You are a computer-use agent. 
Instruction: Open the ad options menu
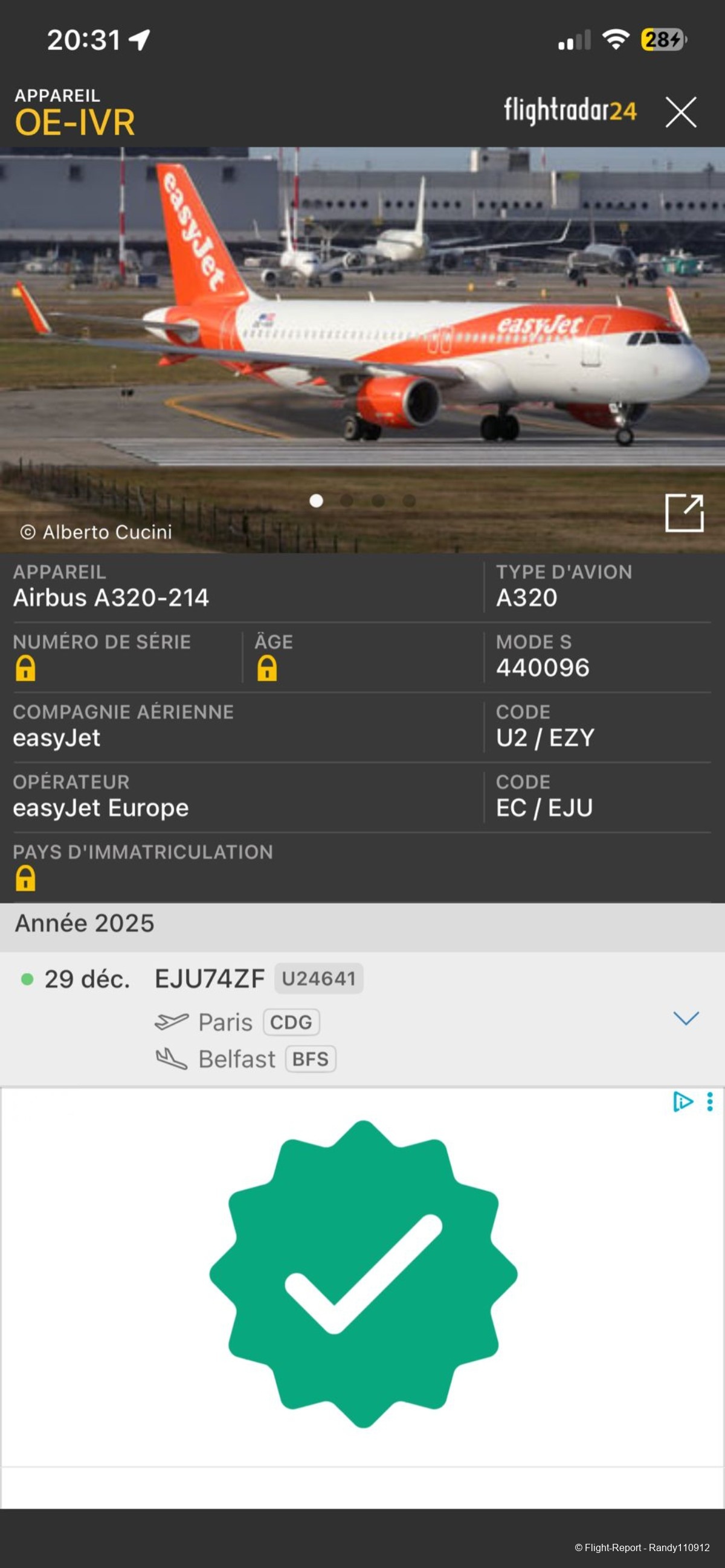[x=709, y=1101]
